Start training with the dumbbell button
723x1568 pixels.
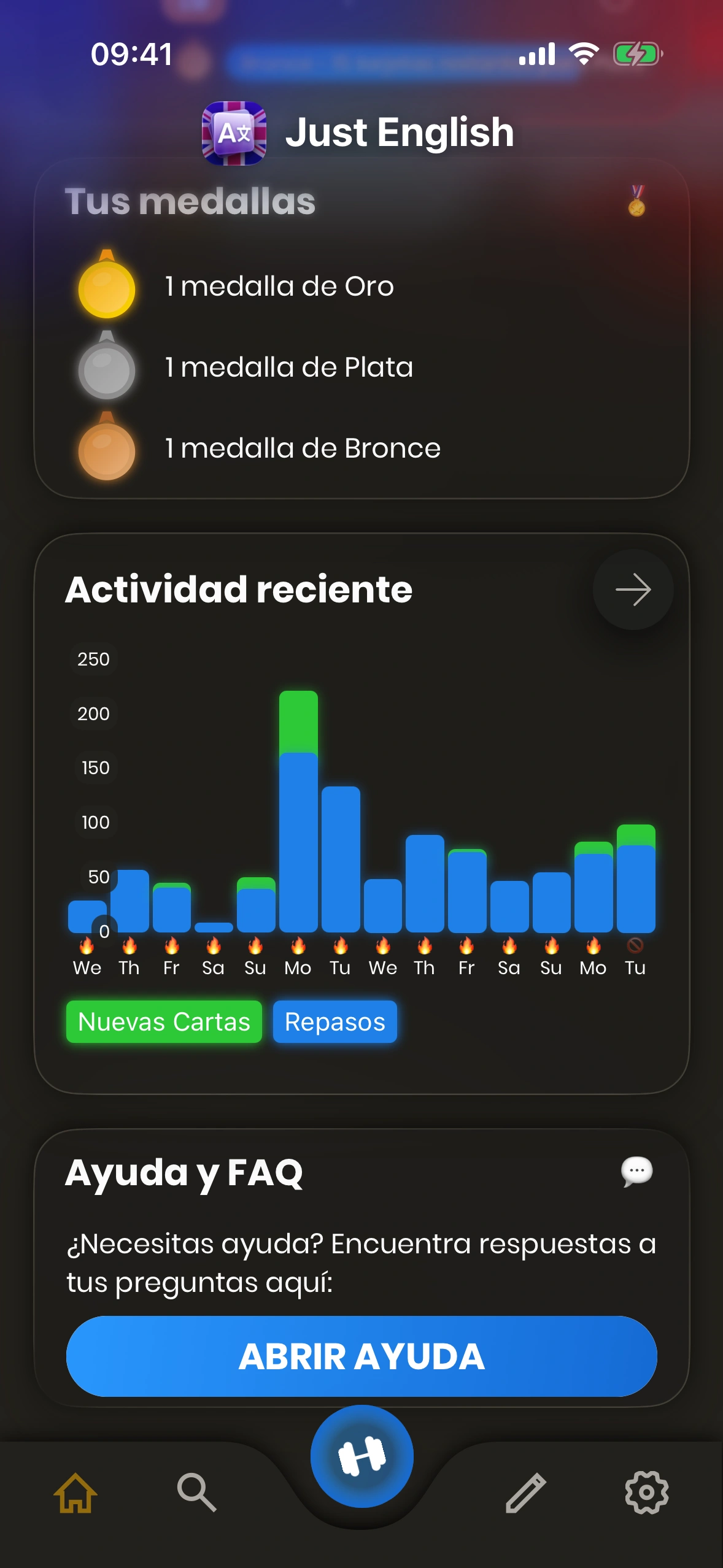(x=361, y=1456)
